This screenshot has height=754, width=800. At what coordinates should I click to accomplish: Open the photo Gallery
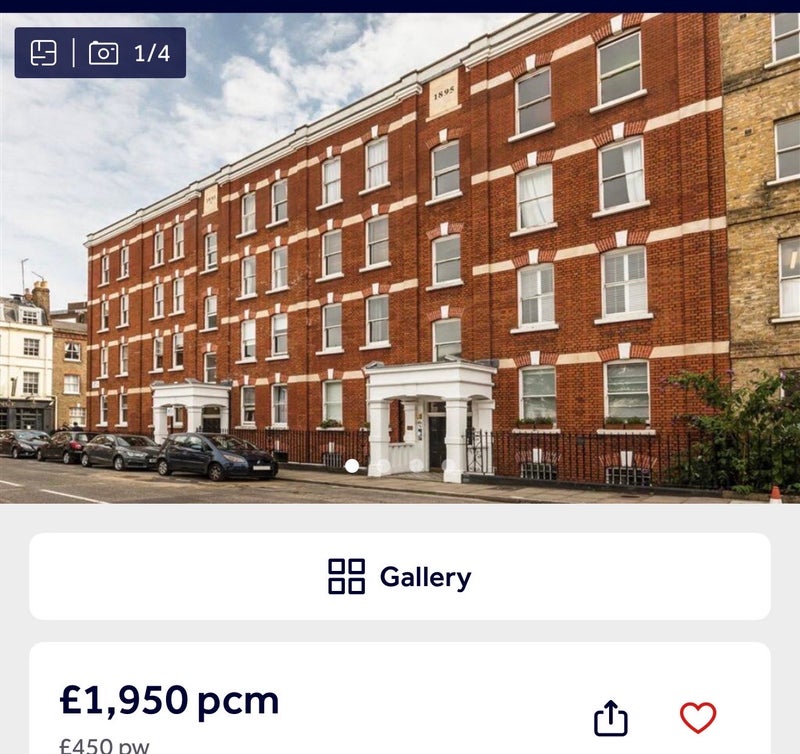400,576
